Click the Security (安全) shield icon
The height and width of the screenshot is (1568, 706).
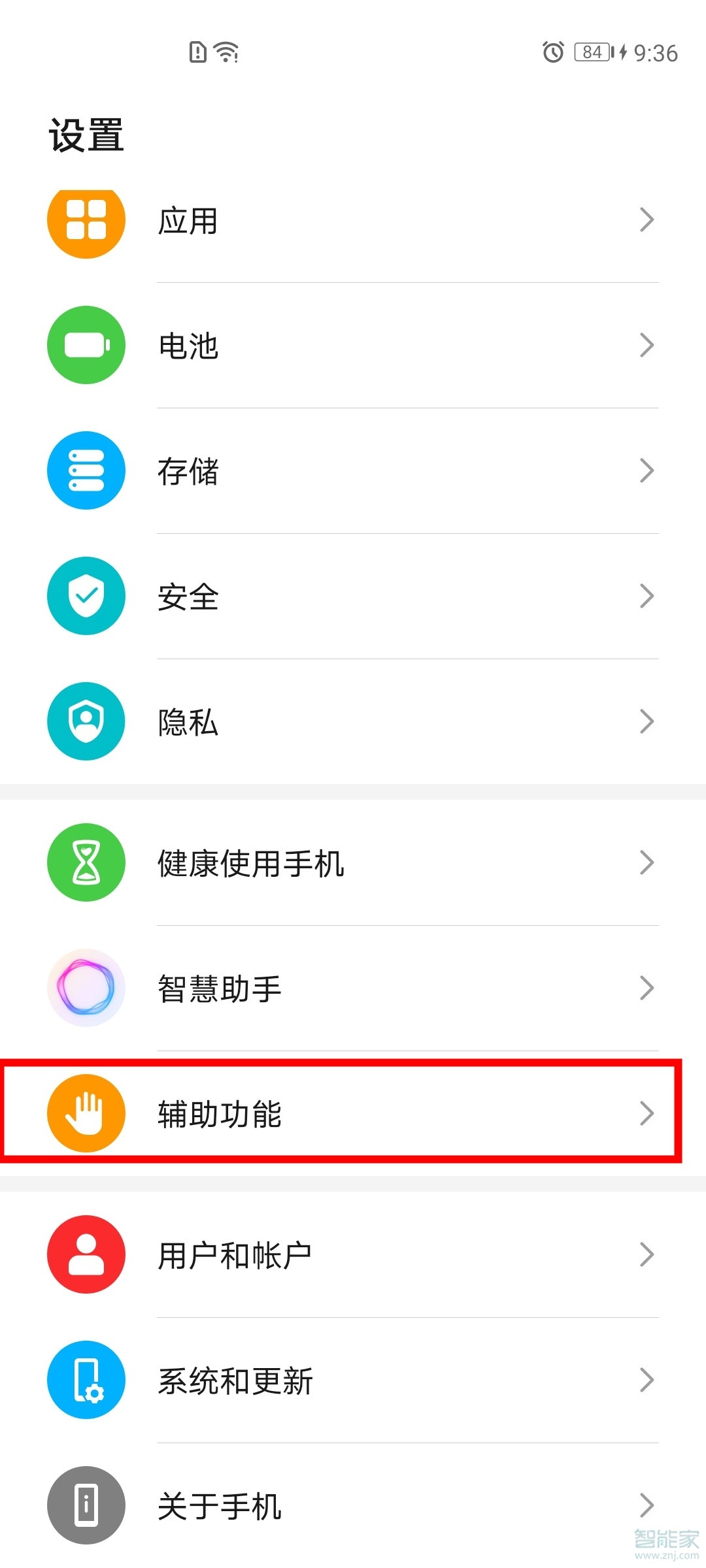[86, 596]
